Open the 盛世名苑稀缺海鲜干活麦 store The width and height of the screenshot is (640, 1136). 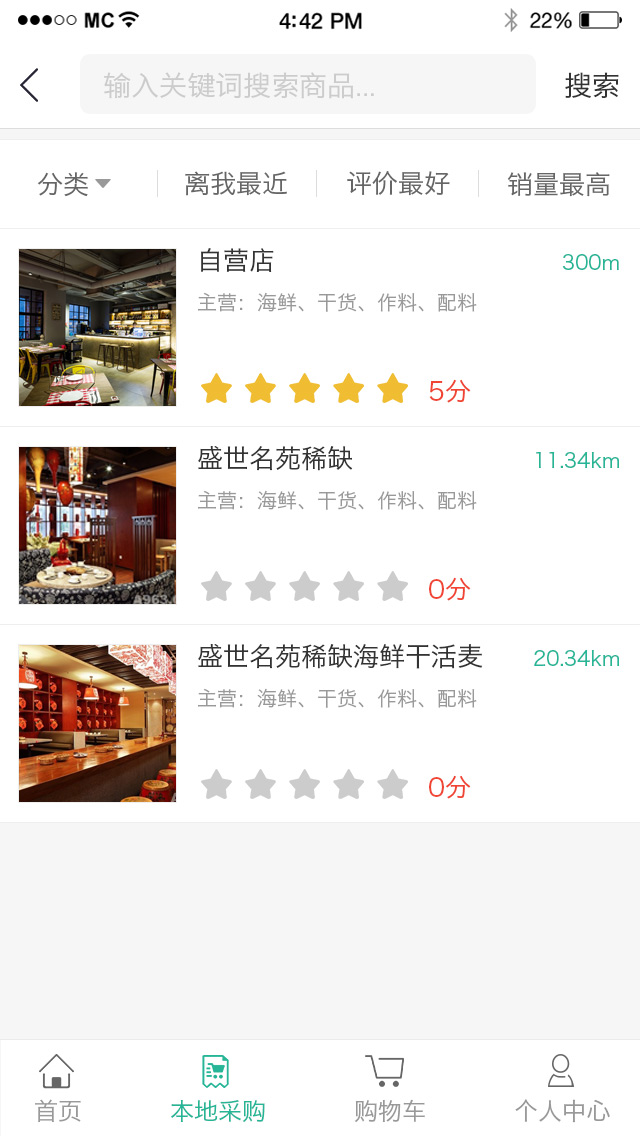(320, 723)
